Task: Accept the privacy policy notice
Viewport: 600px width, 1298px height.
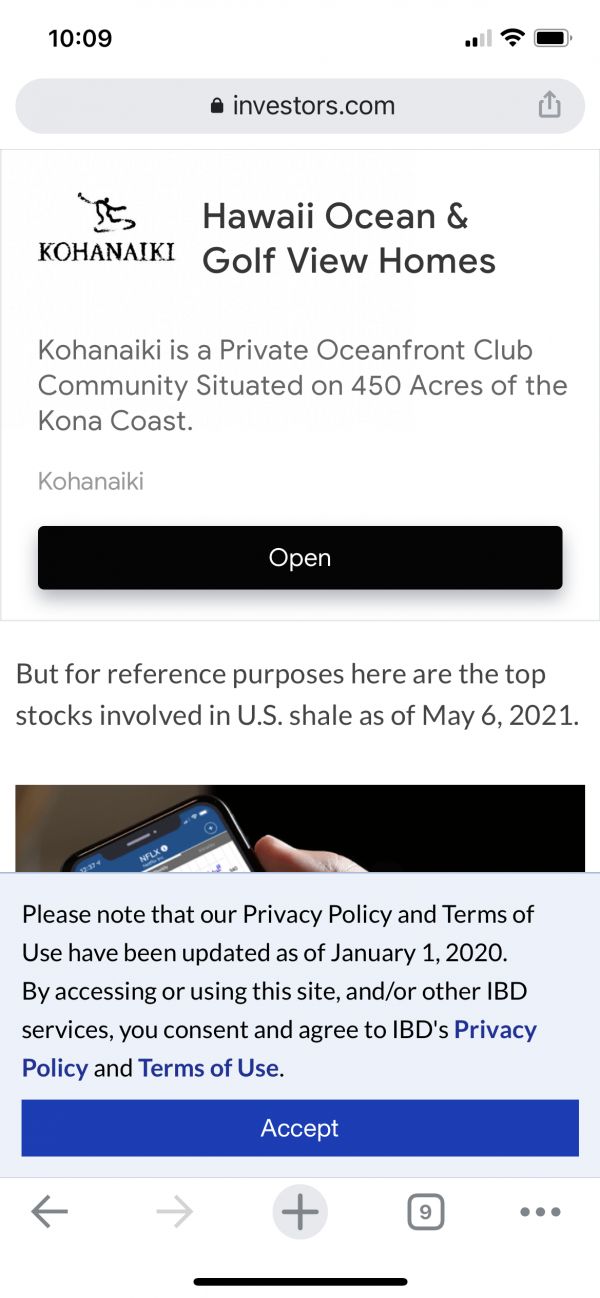Action: pos(300,1128)
